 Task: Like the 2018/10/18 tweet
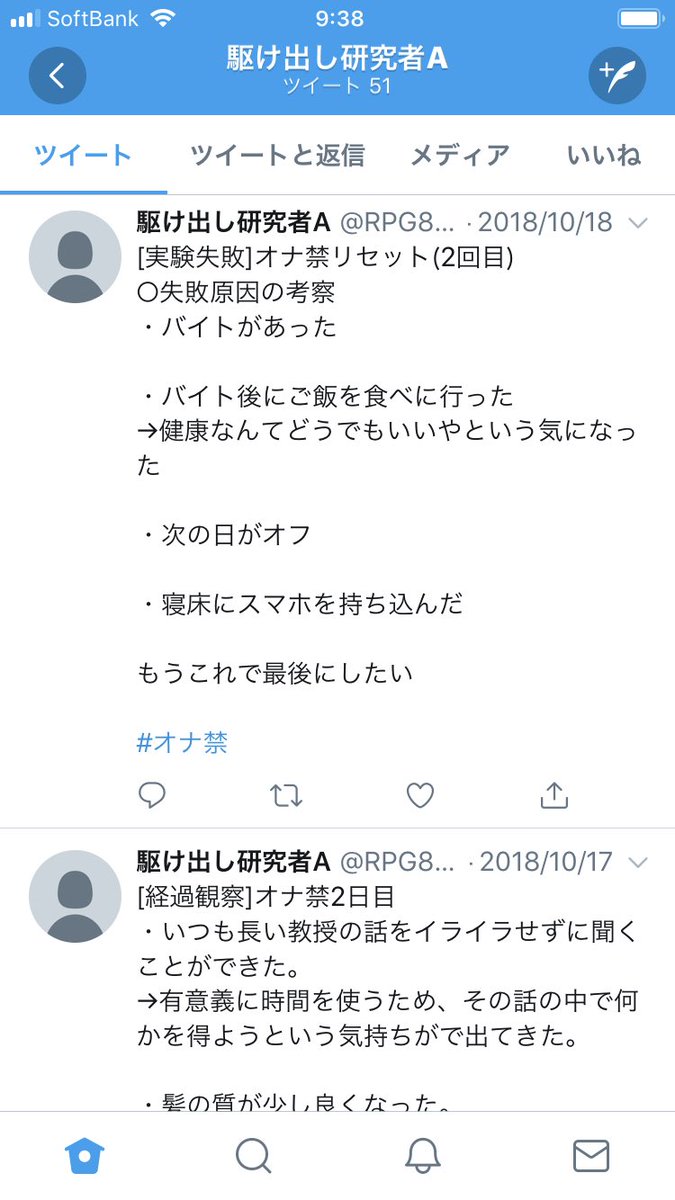[x=420, y=795]
